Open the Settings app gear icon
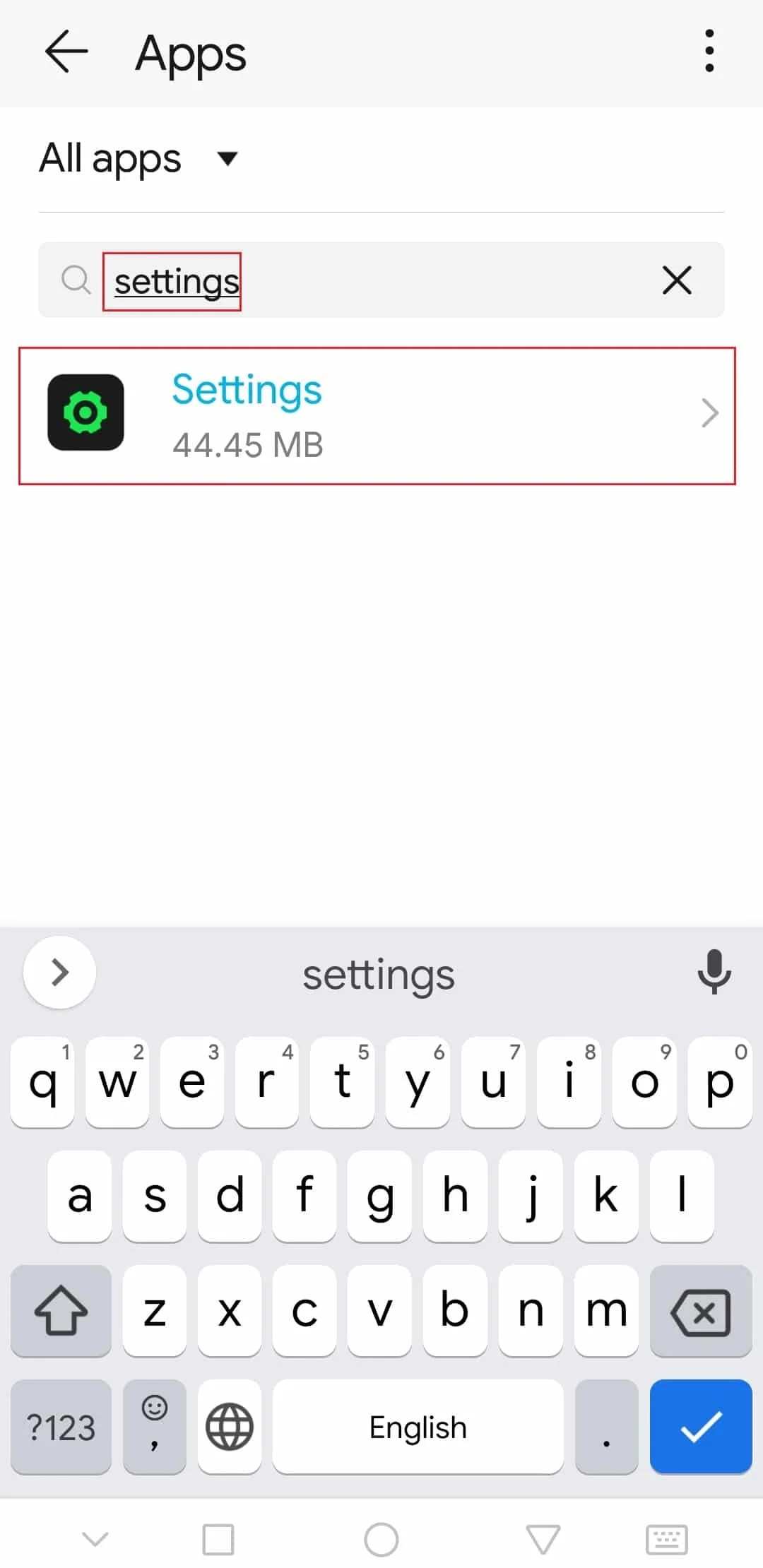 tap(85, 412)
